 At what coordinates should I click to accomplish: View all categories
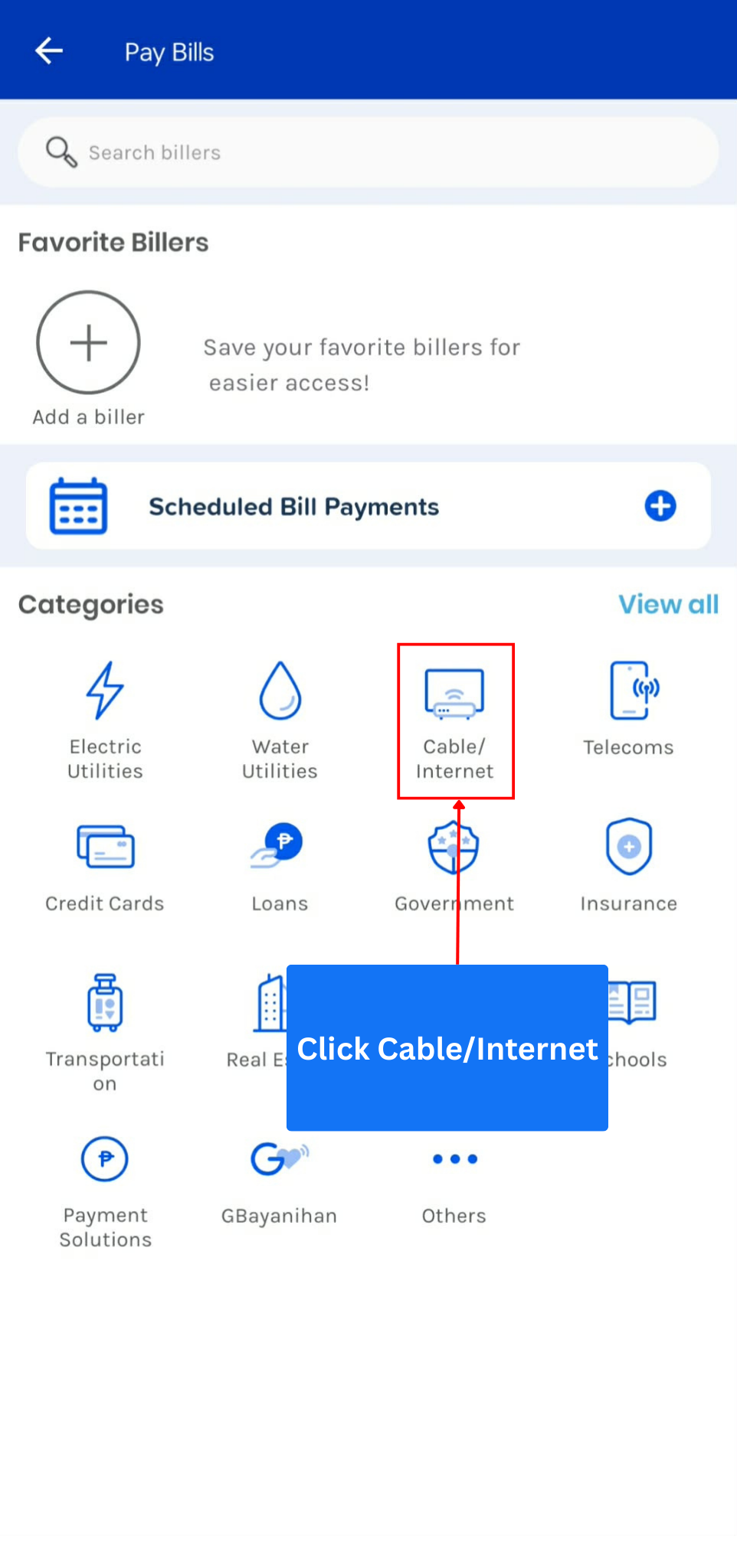[668, 604]
